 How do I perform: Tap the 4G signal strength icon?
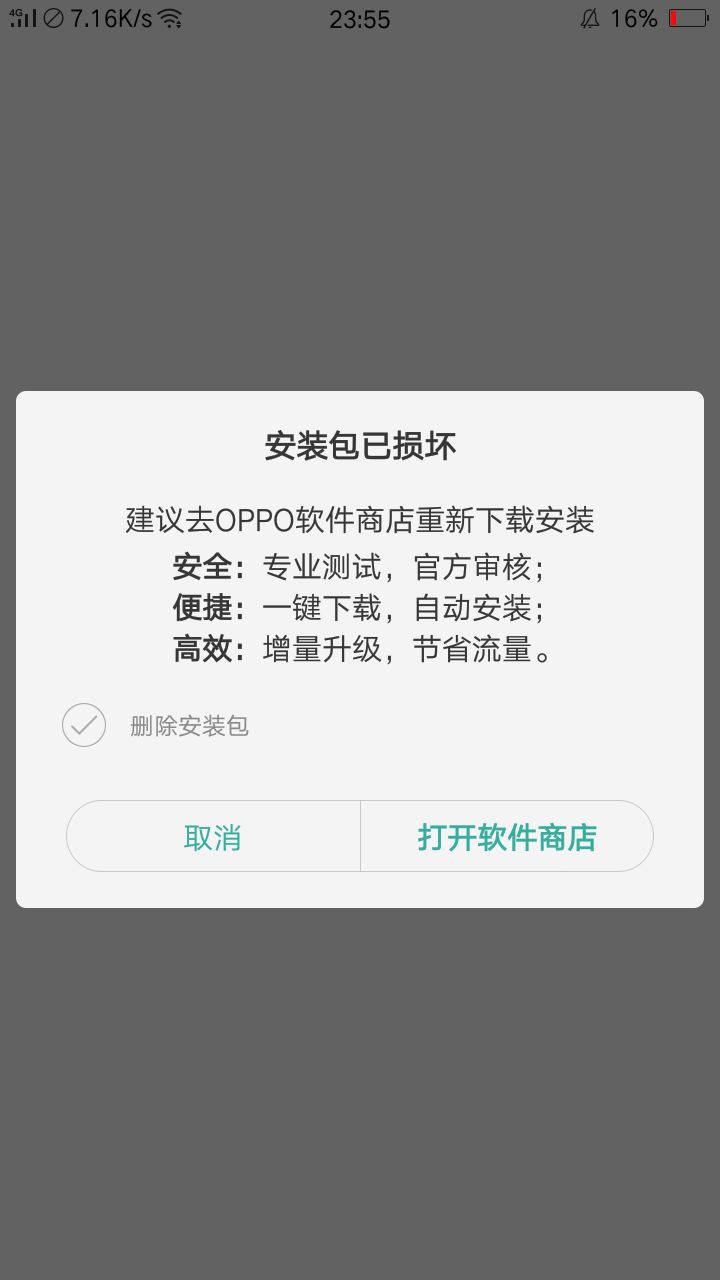point(22,17)
